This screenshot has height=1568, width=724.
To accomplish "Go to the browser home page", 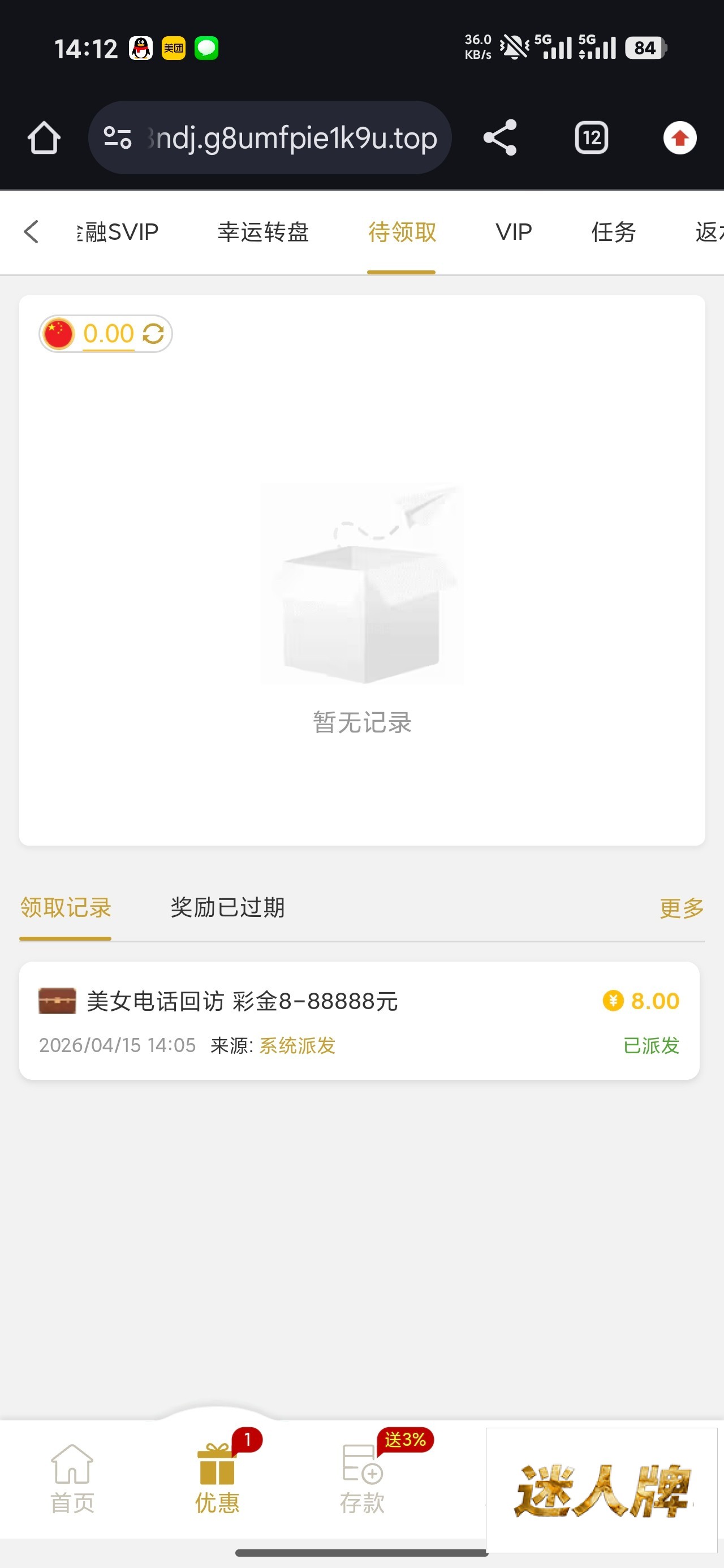I will [44, 137].
